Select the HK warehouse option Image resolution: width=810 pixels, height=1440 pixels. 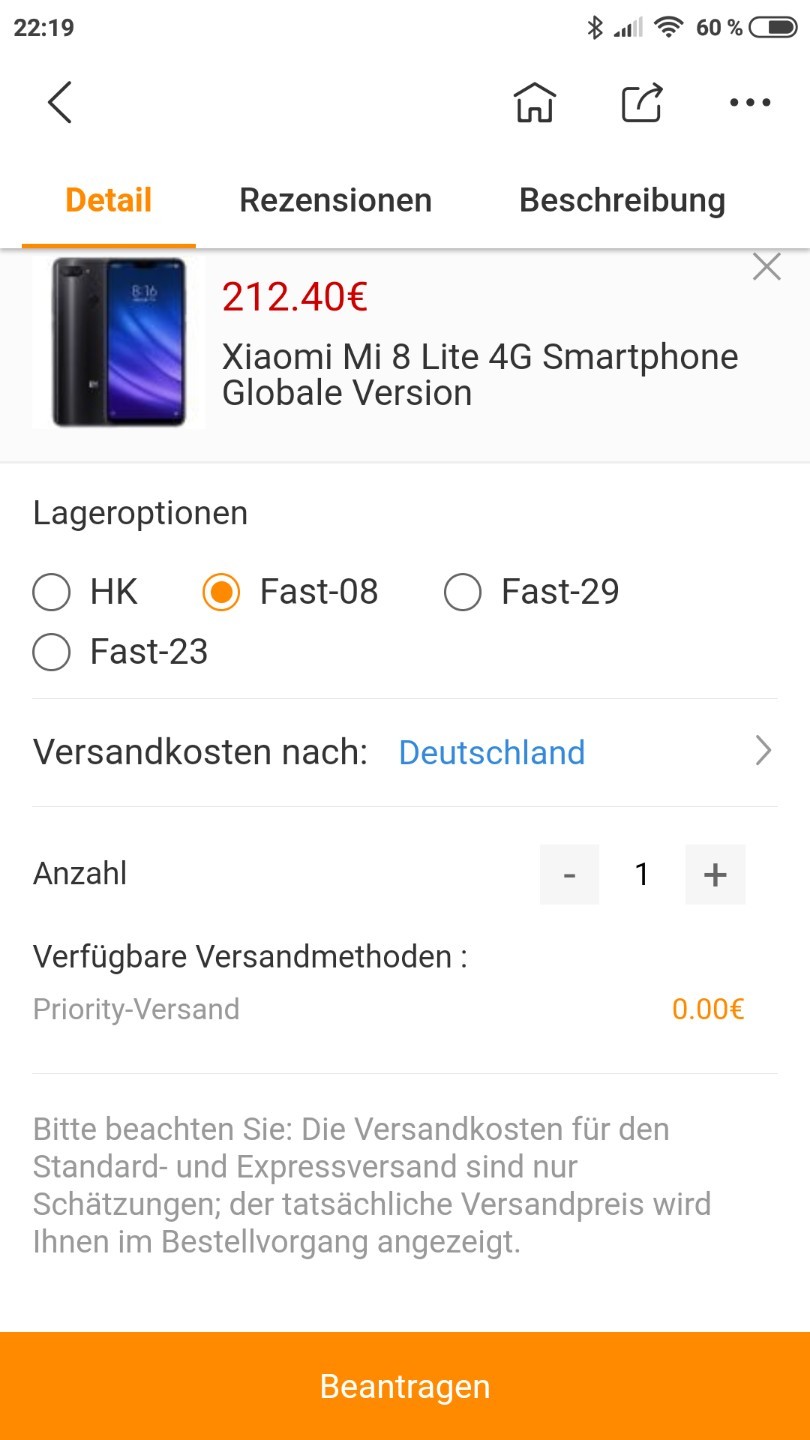(85, 592)
